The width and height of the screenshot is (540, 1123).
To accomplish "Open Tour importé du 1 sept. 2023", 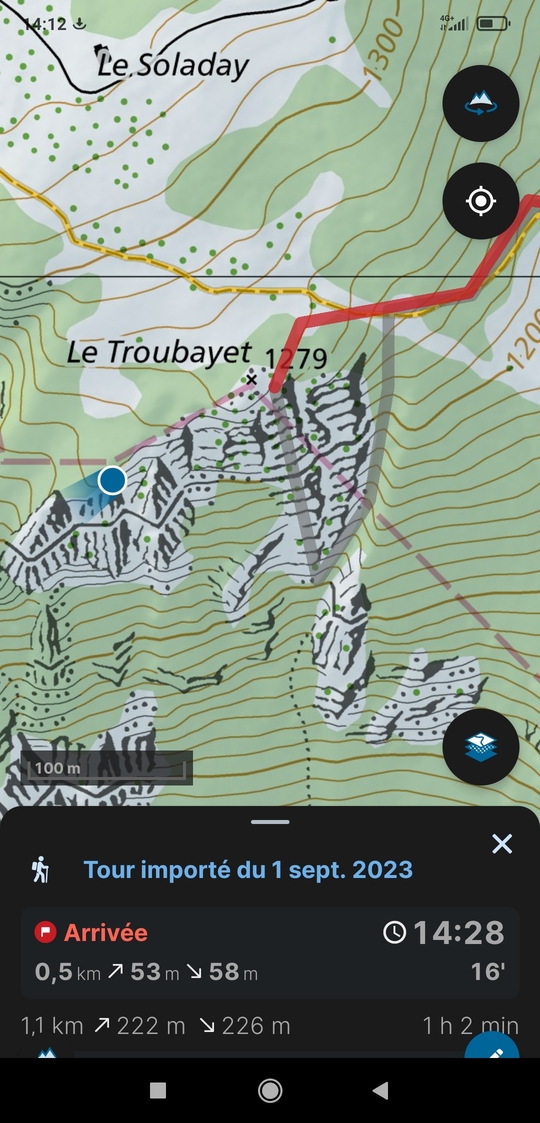I will click(248, 869).
